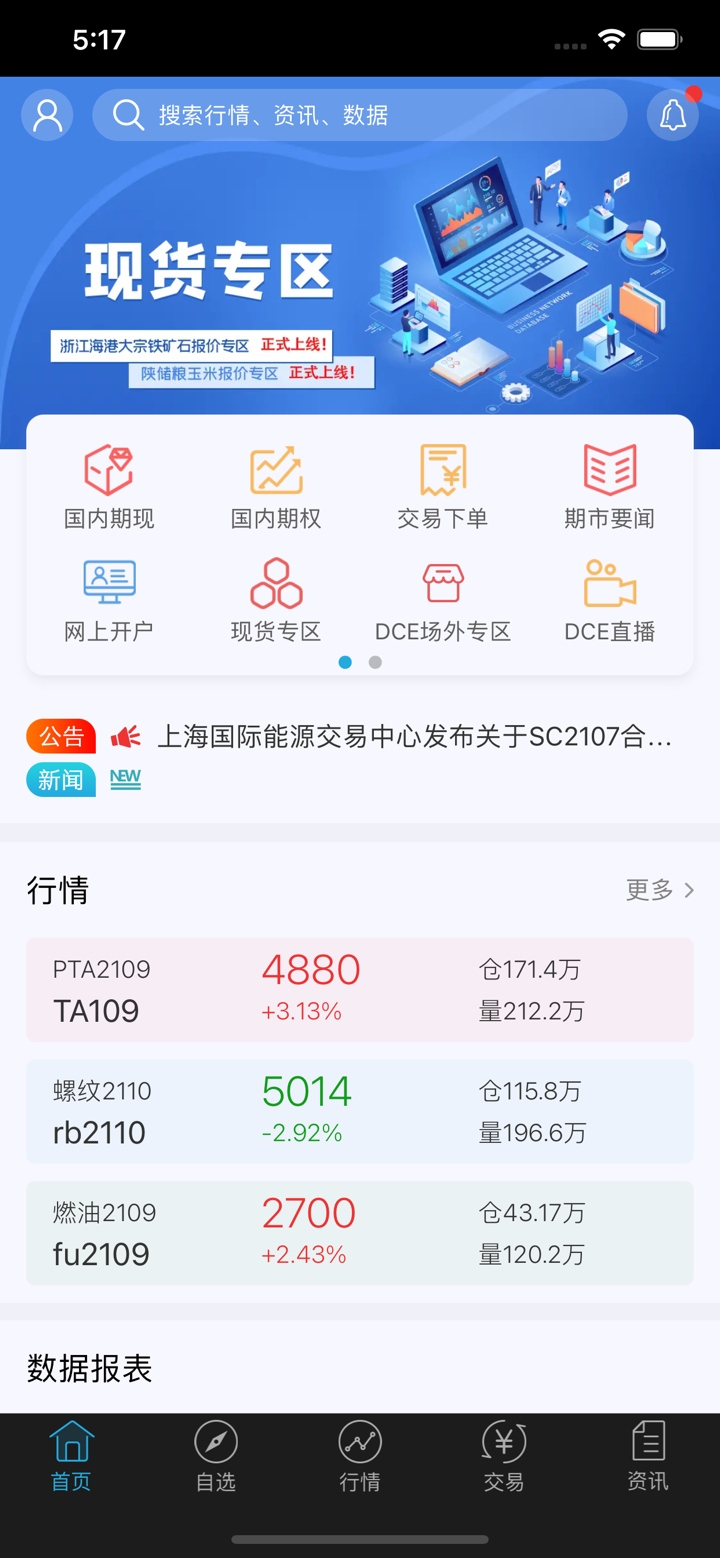Read the SC2107 exchange announcement
The width and height of the screenshot is (720, 1558).
414,738
